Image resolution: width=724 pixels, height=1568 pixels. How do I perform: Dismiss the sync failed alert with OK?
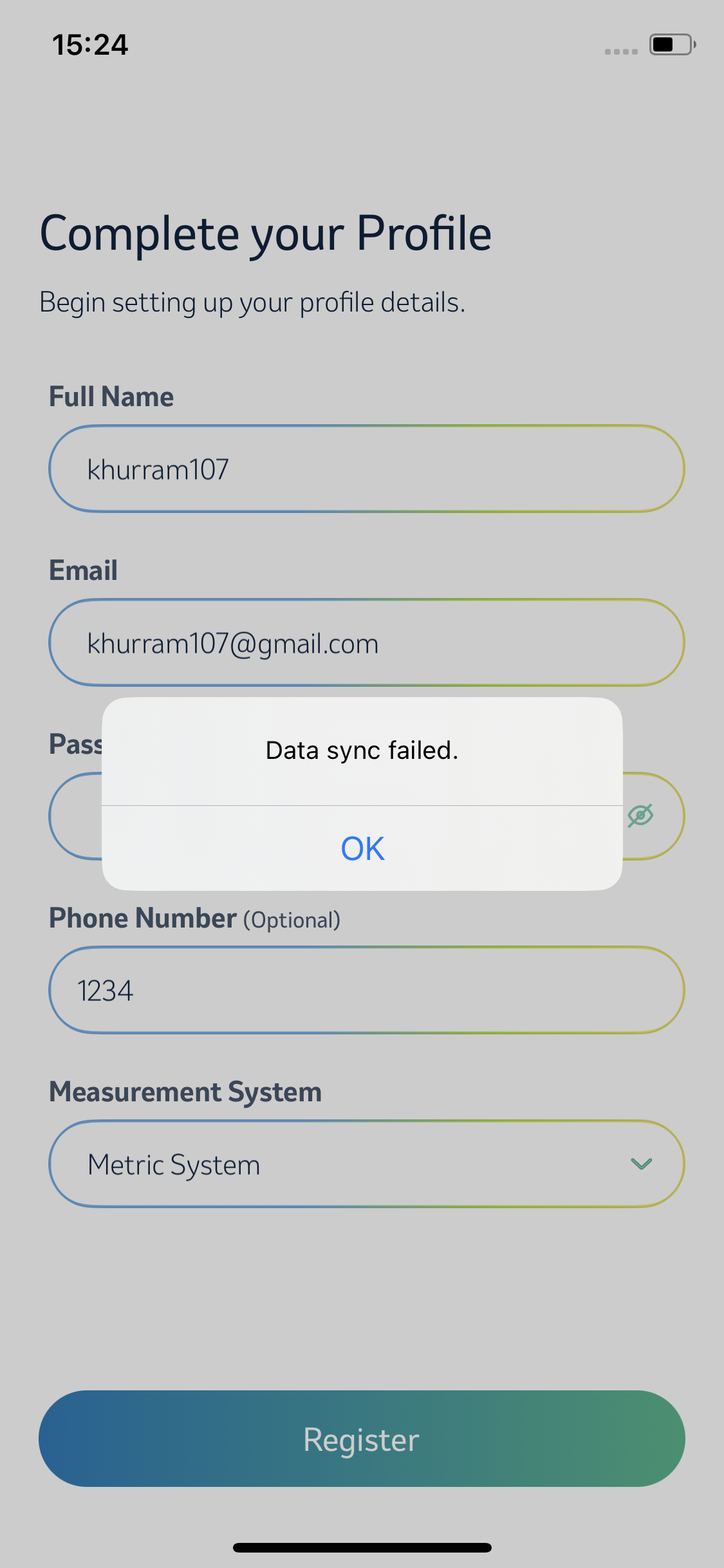click(x=362, y=848)
